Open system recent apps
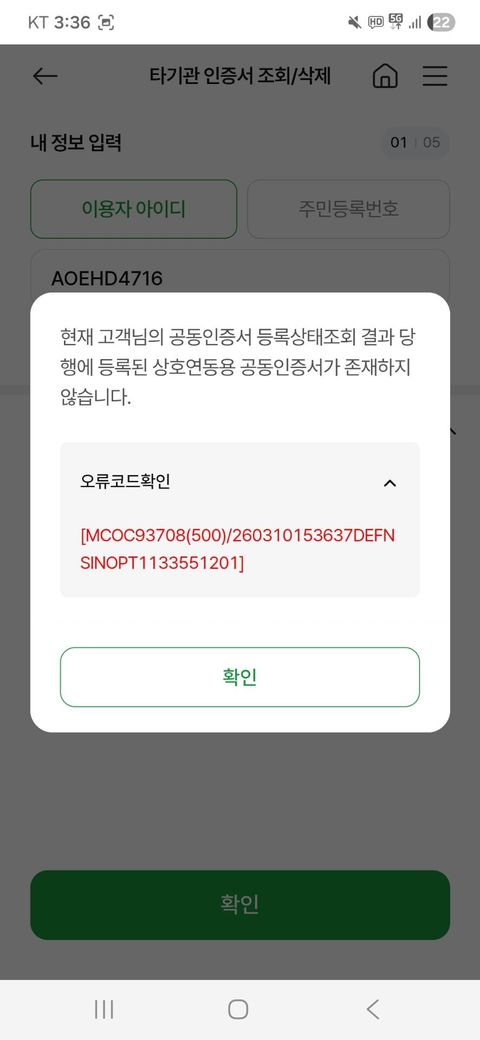Viewport: 480px width, 1040px height. point(104,1009)
